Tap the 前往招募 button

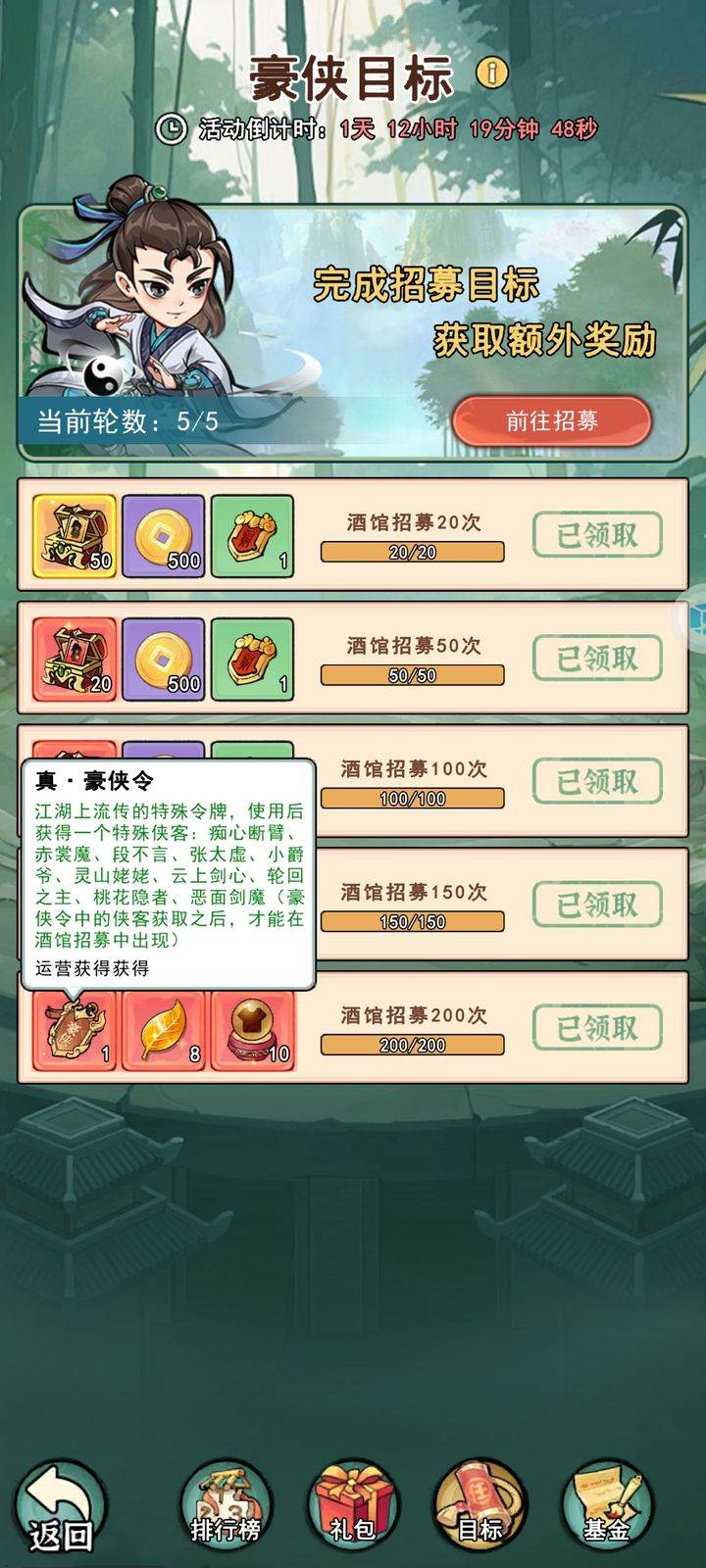(x=551, y=421)
